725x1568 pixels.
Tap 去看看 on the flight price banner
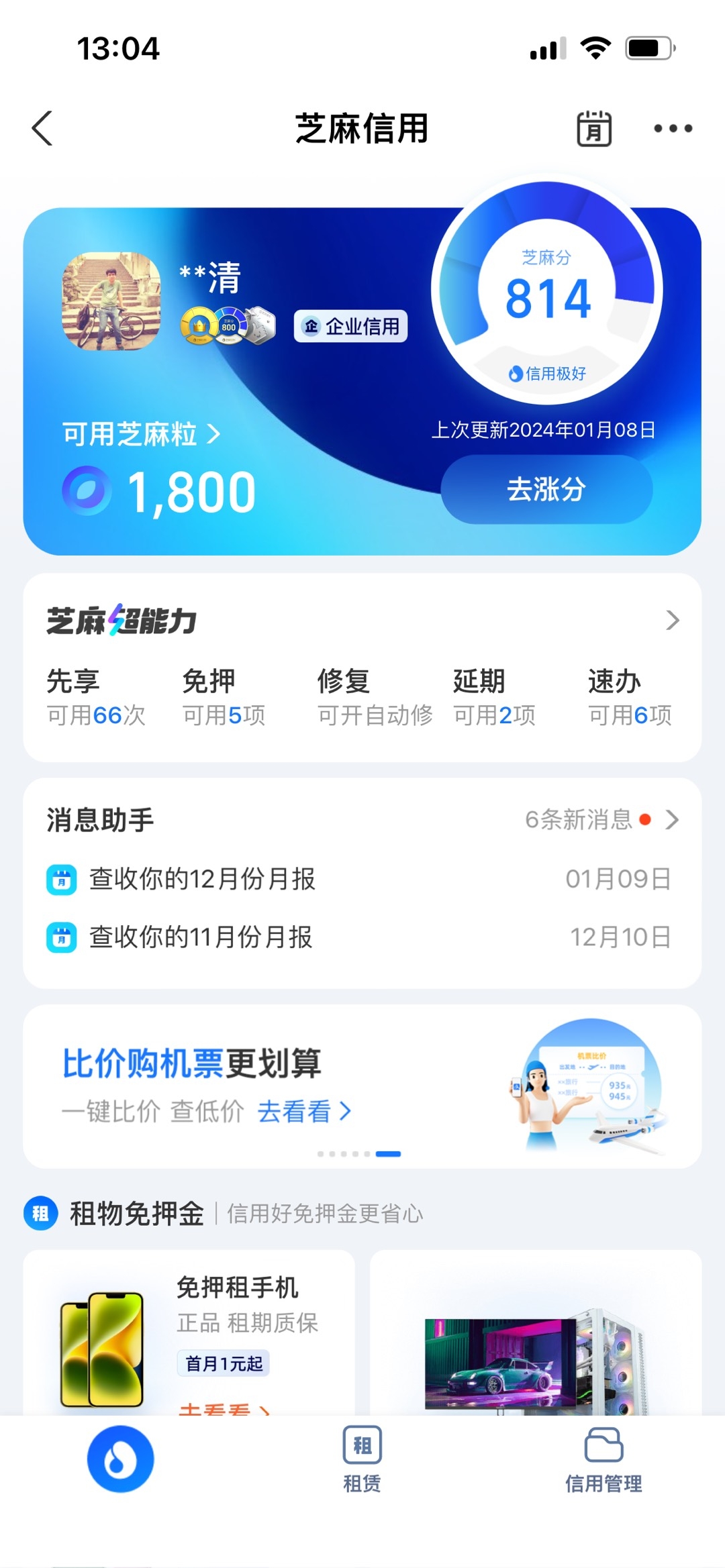304,1112
